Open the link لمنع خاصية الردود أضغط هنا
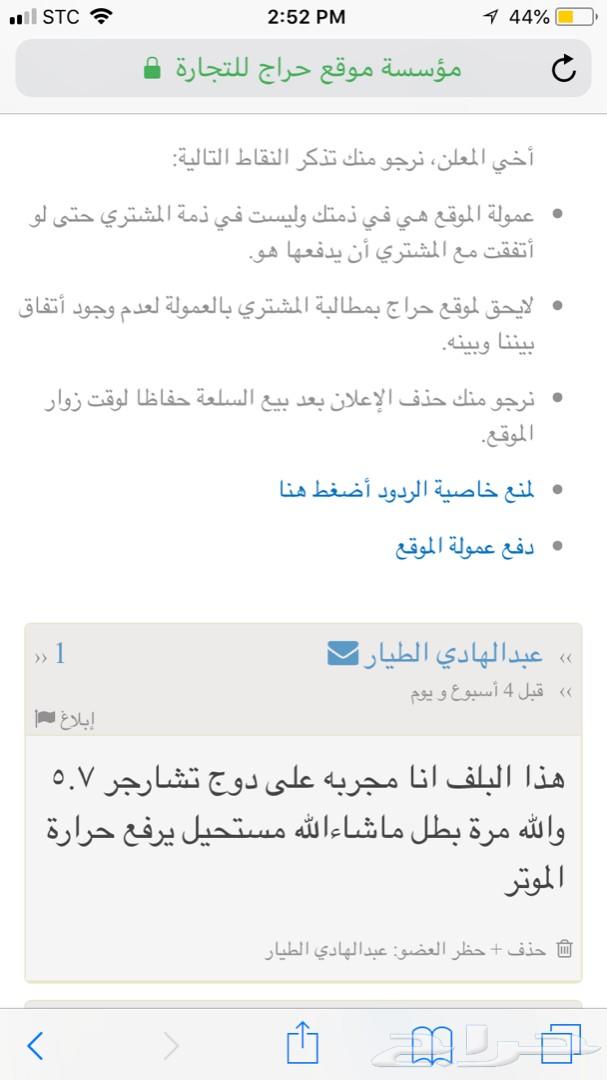 click(407, 490)
